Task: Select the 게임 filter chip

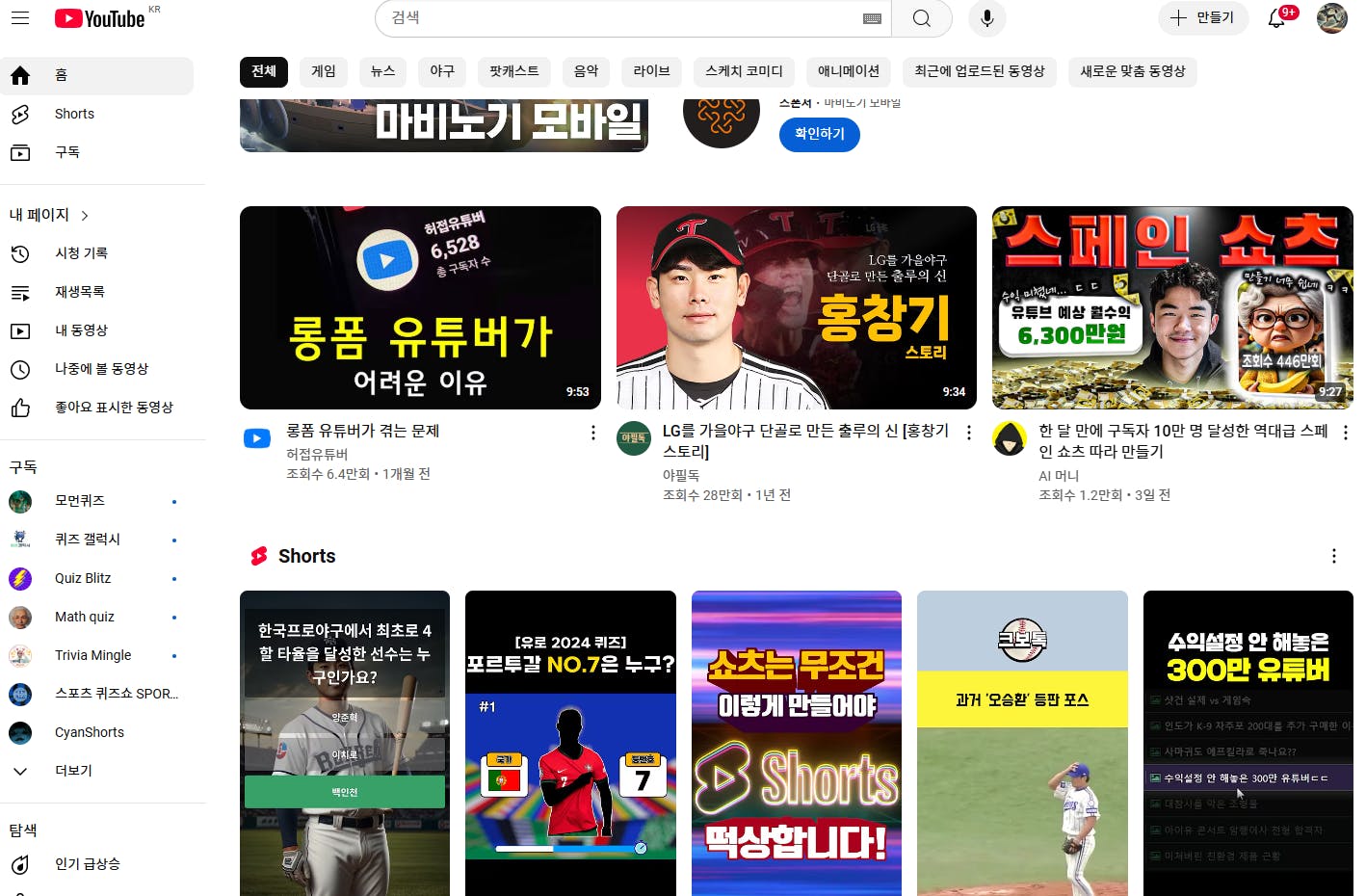Action: [324, 71]
